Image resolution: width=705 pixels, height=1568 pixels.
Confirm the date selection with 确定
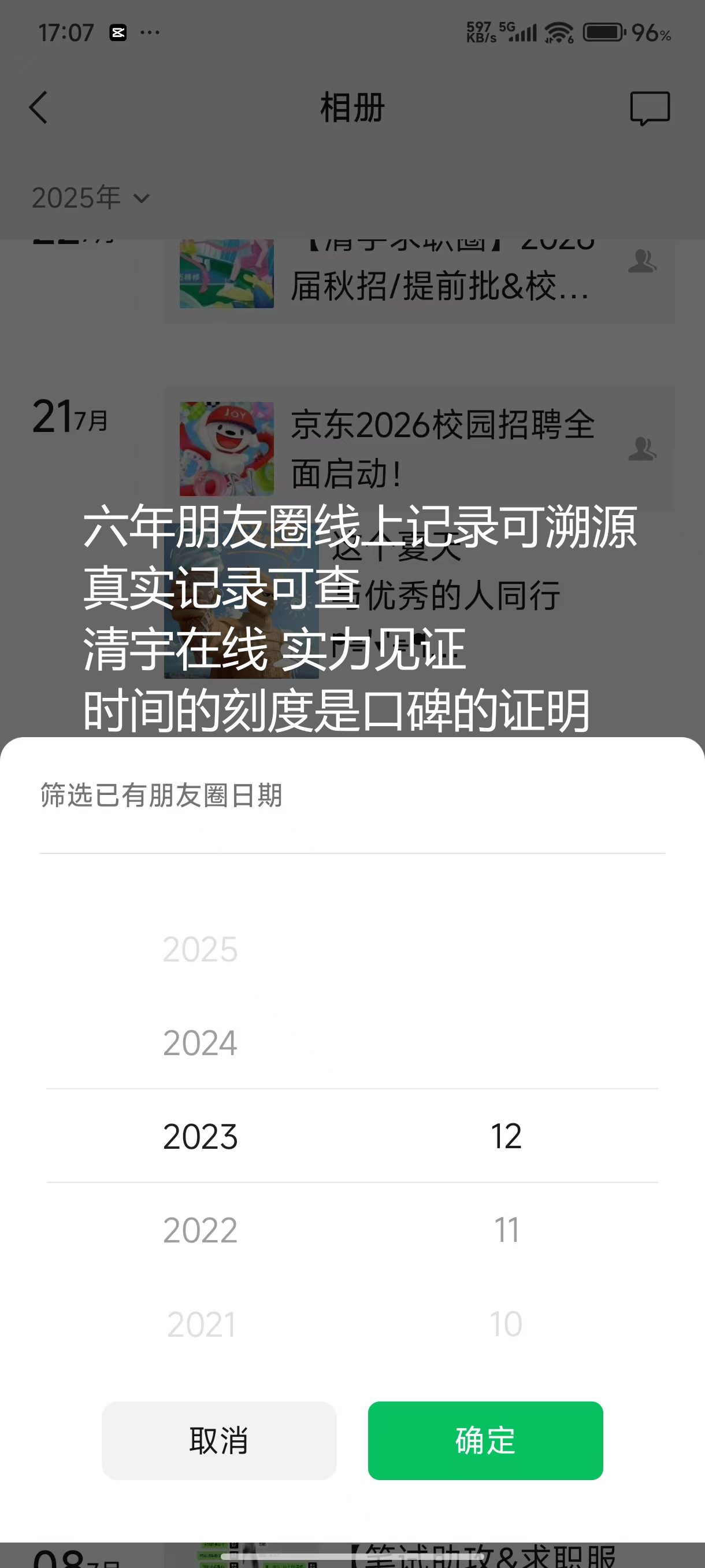485,1440
